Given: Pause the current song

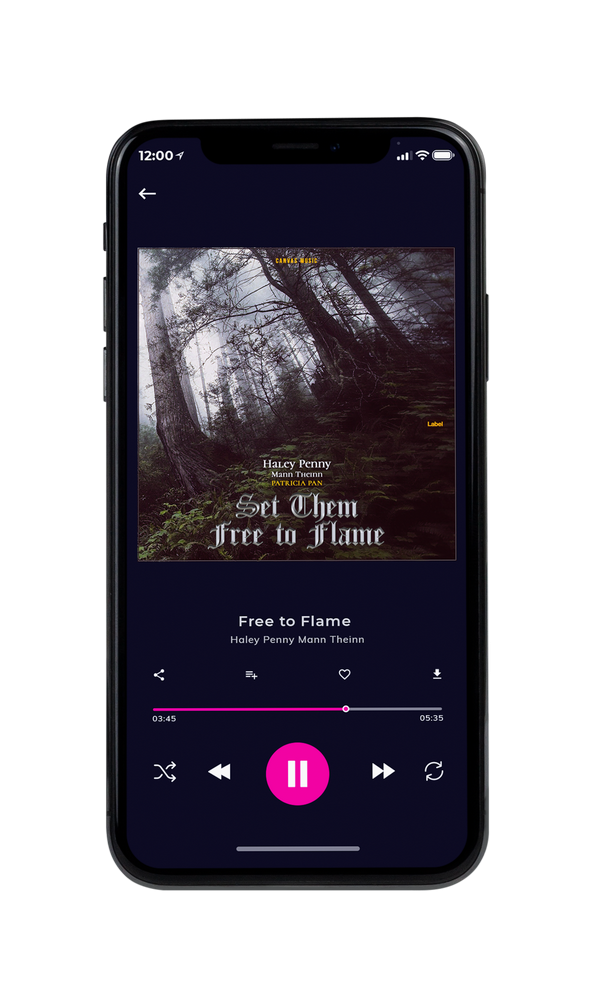Looking at the screenshot, I should [297, 774].
